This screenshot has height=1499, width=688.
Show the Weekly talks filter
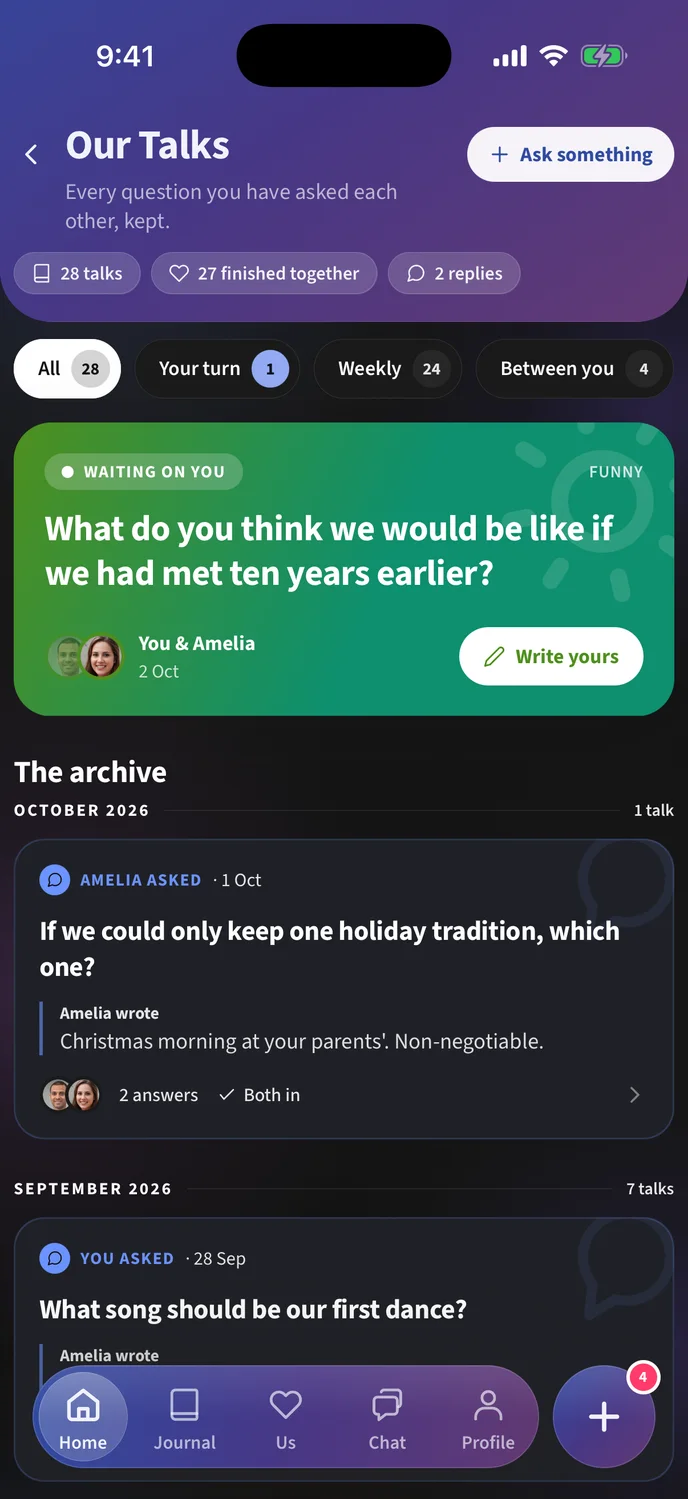point(388,369)
